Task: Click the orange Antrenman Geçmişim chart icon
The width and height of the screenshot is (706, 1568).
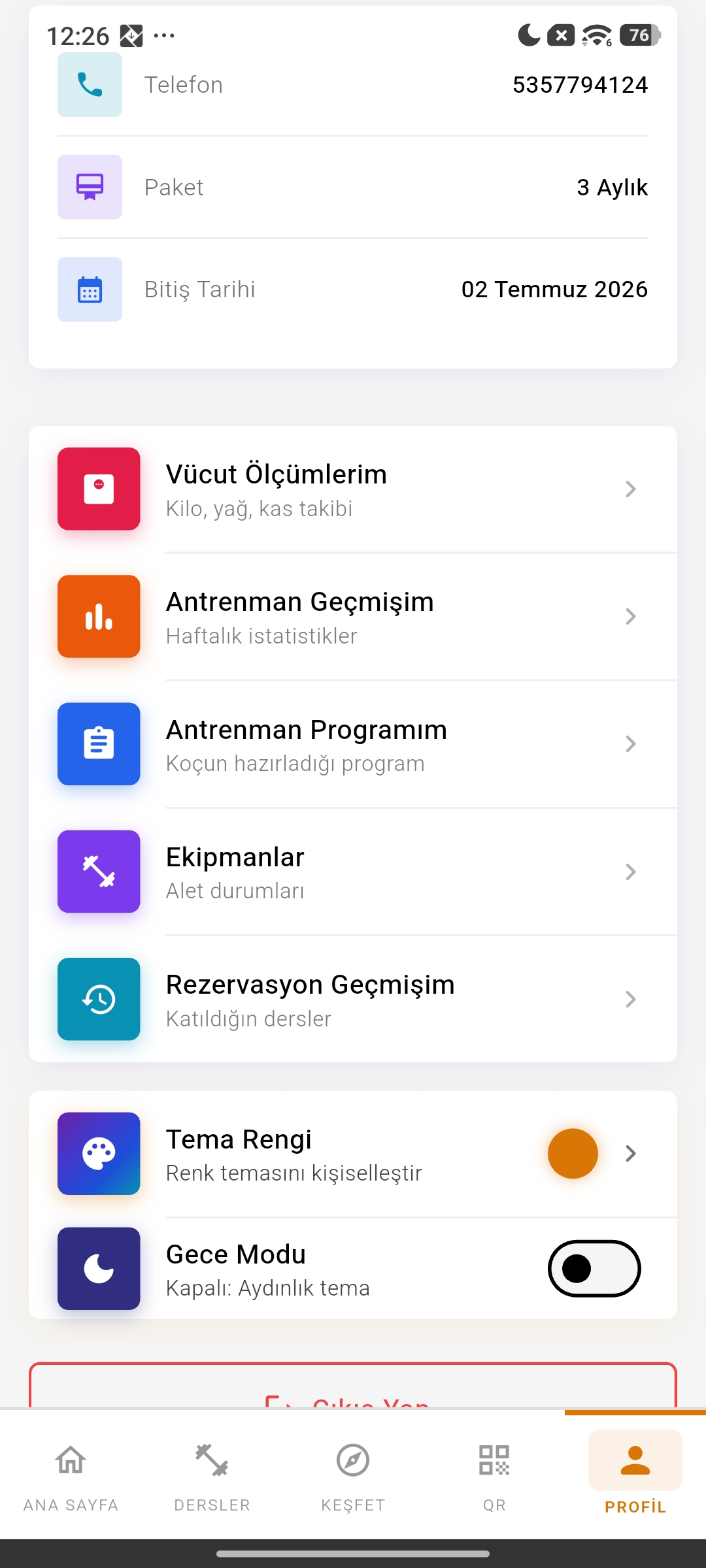Action: pyautogui.click(x=99, y=617)
